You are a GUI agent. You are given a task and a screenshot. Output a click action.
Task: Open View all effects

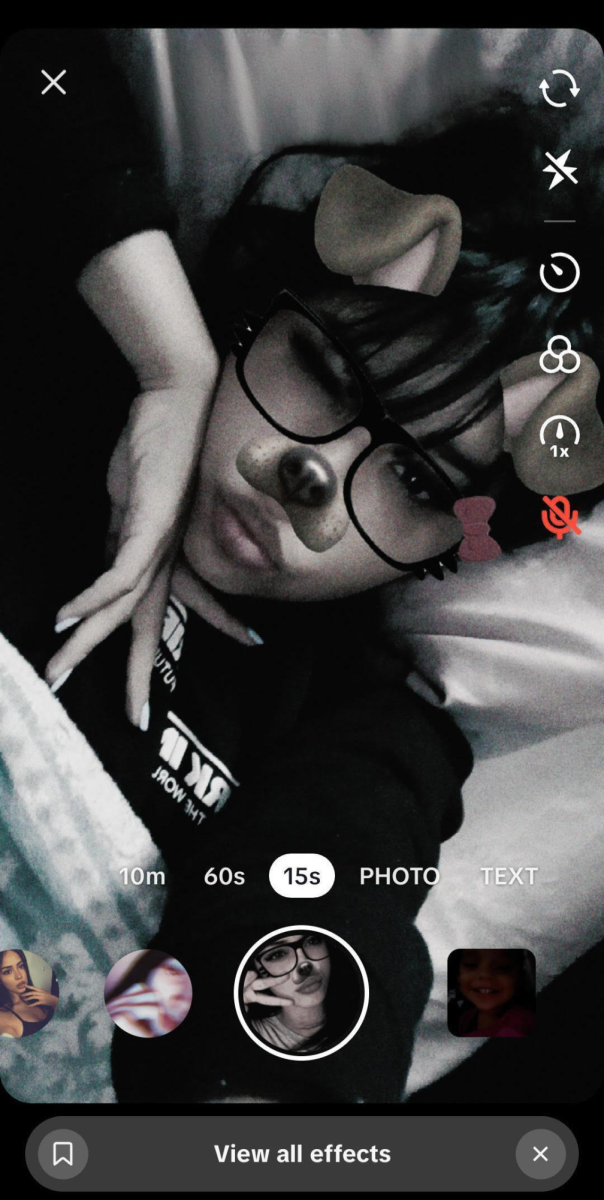[x=302, y=1154]
